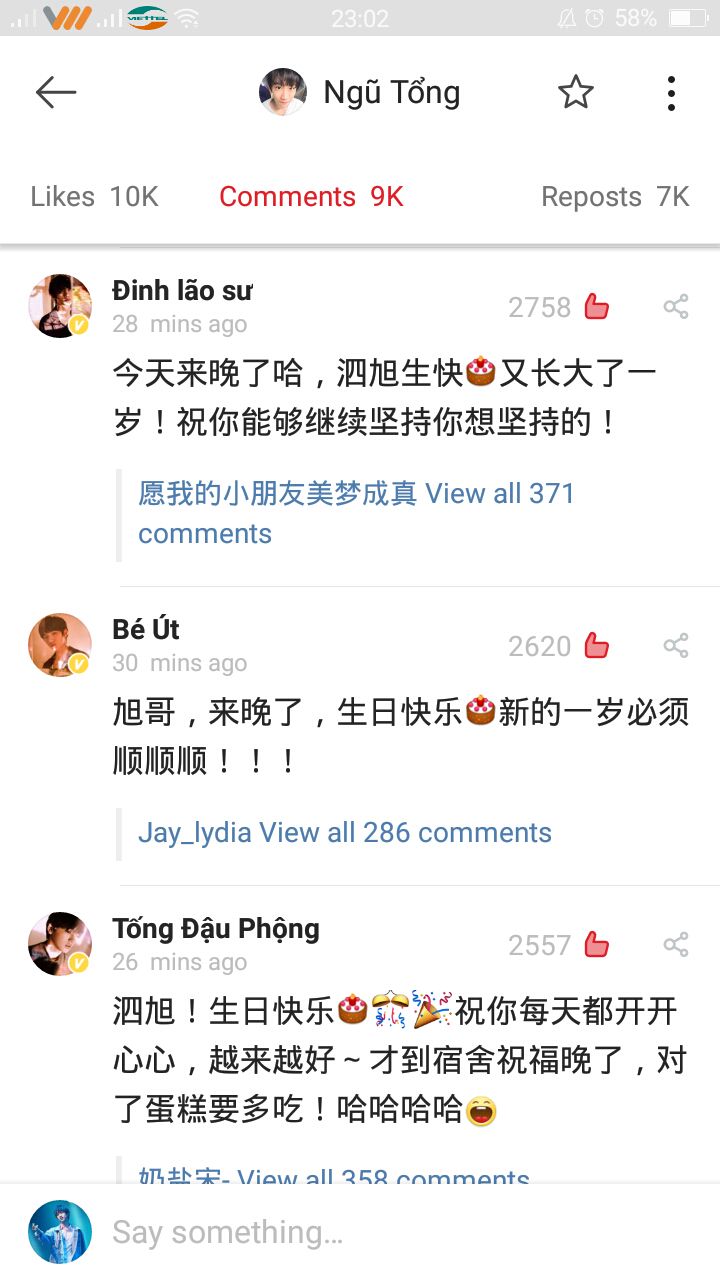This screenshot has width=720, height=1280.
Task: Open the three-dot overflow menu
Action: [x=671, y=93]
